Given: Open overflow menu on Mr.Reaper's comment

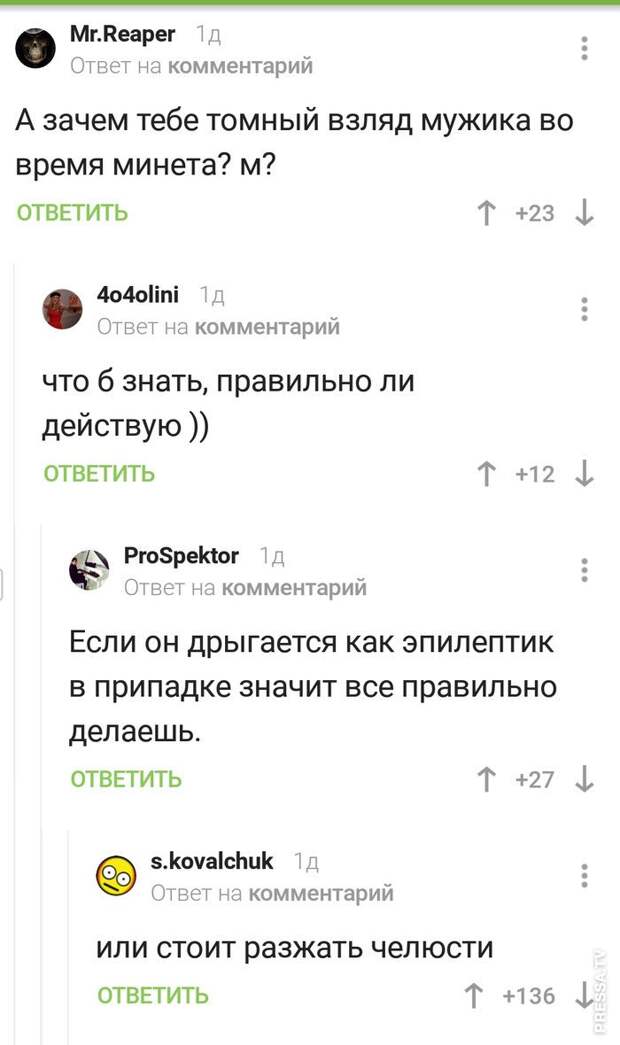Looking at the screenshot, I should click(585, 47).
